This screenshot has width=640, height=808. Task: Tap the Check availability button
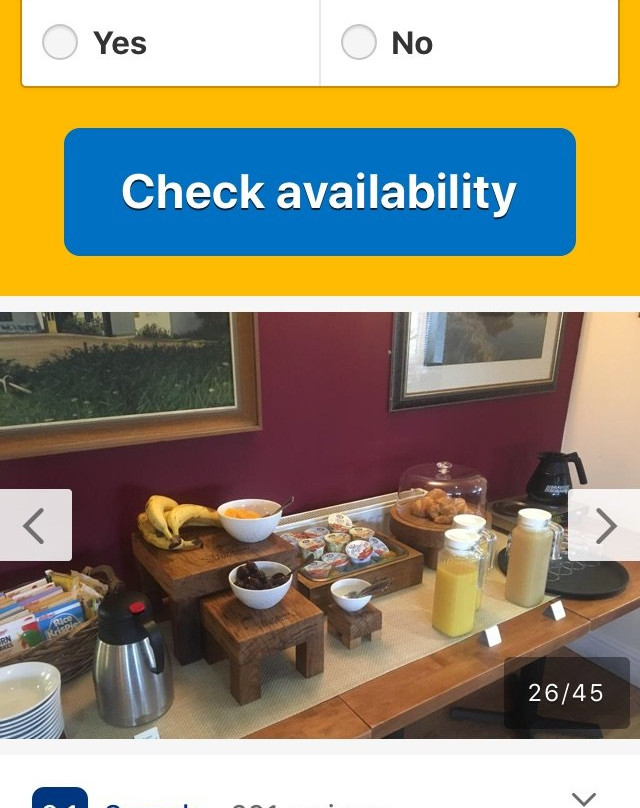pos(320,192)
